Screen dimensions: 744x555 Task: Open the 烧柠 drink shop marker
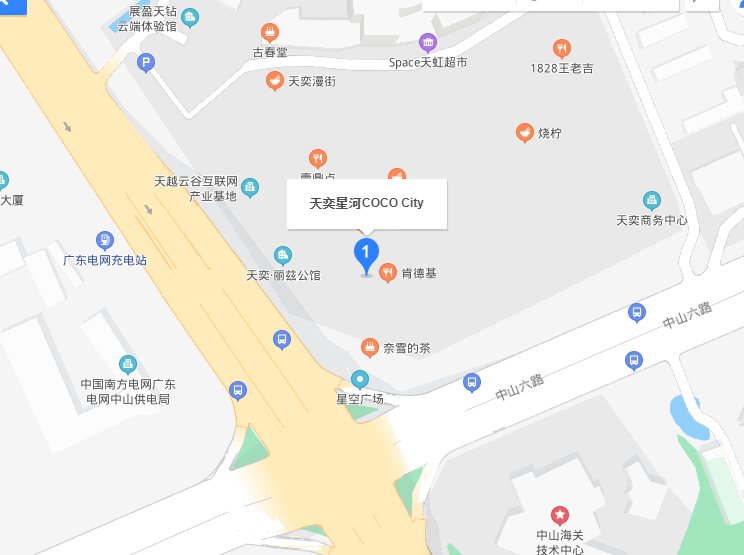(x=524, y=132)
